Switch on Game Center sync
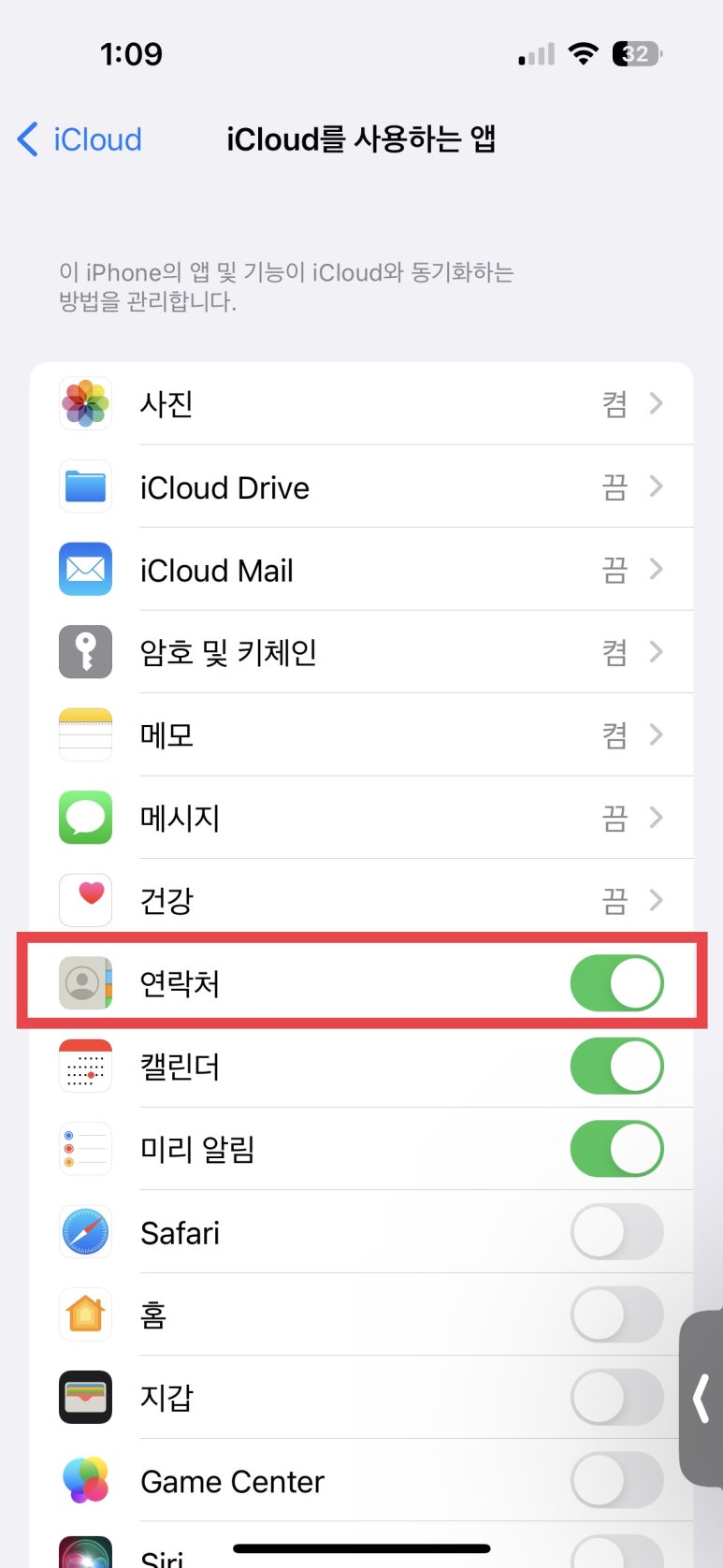This screenshot has width=723, height=1568. click(616, 1480)
